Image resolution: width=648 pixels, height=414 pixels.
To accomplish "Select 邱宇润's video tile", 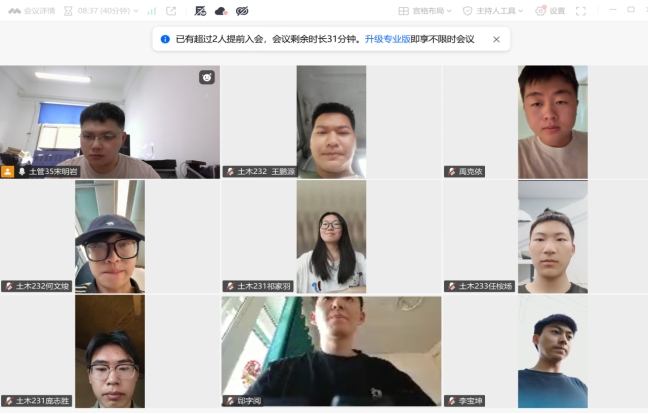I will coord(331,352).
